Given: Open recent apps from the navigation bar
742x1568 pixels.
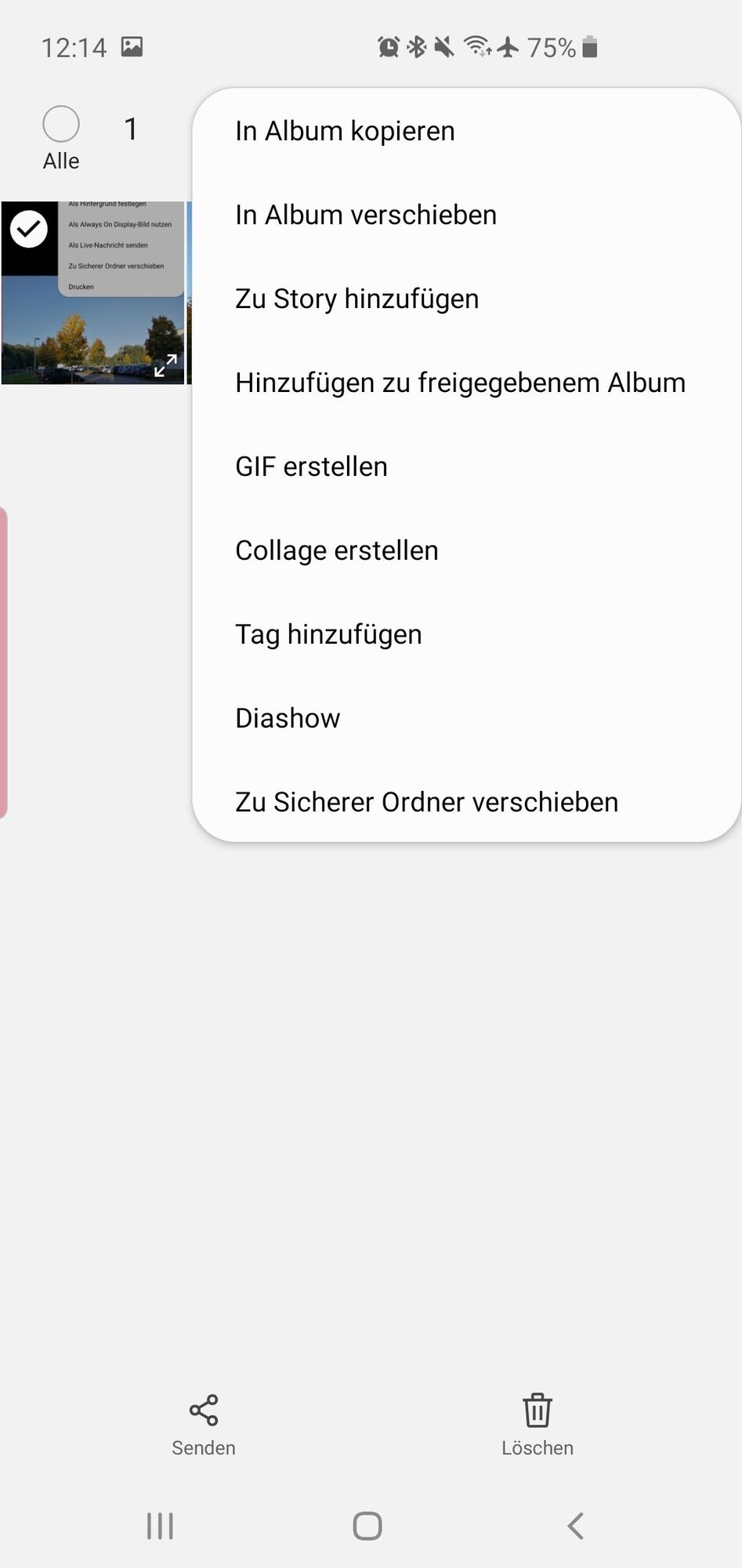Looking at the screenshot, I should coord(160,1526).
